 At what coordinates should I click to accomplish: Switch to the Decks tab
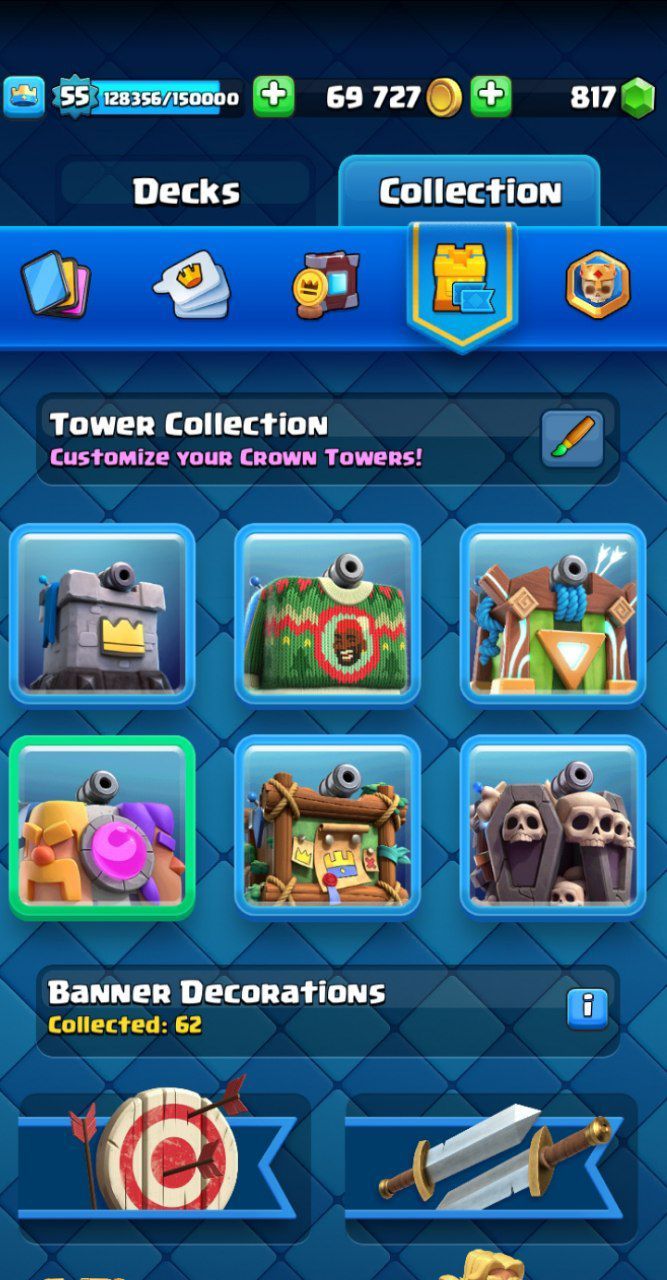(x=187, y=191)
